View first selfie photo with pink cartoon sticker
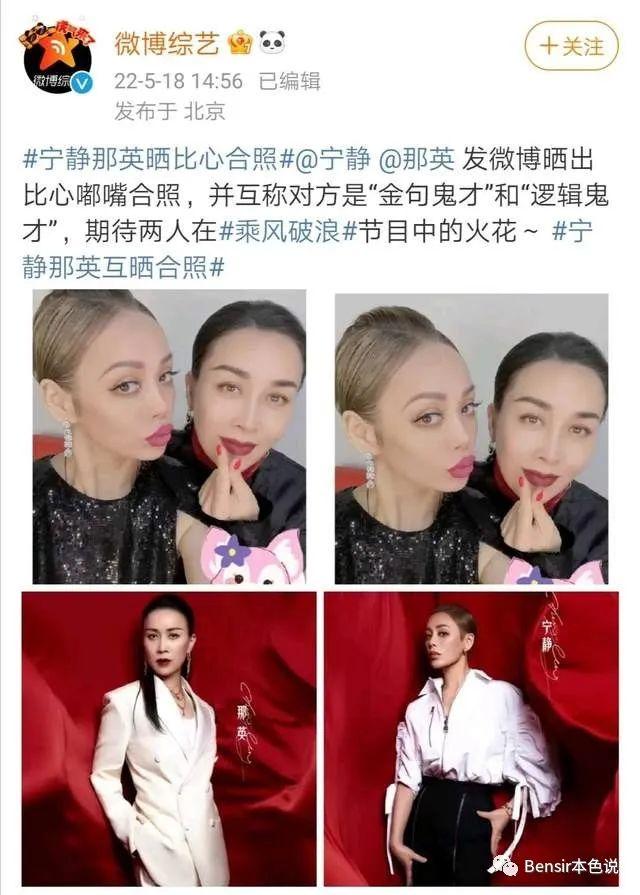Screen dimensions: 640x895 pos(169,437)
